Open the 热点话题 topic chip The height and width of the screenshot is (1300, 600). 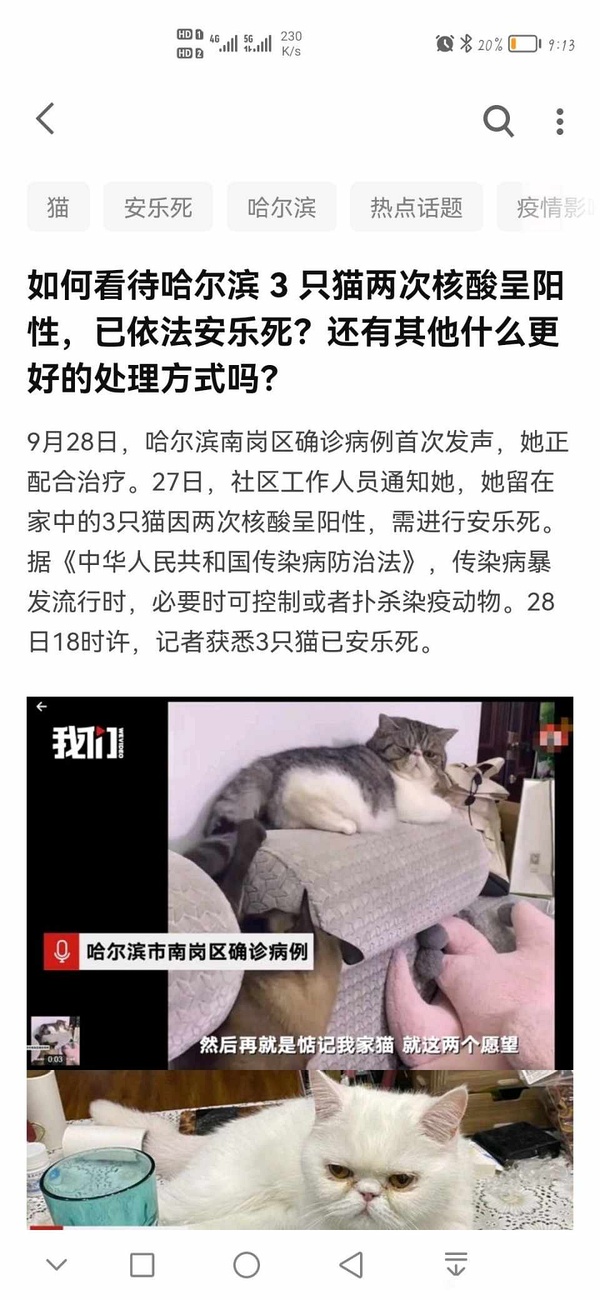[x=416, y=208]
